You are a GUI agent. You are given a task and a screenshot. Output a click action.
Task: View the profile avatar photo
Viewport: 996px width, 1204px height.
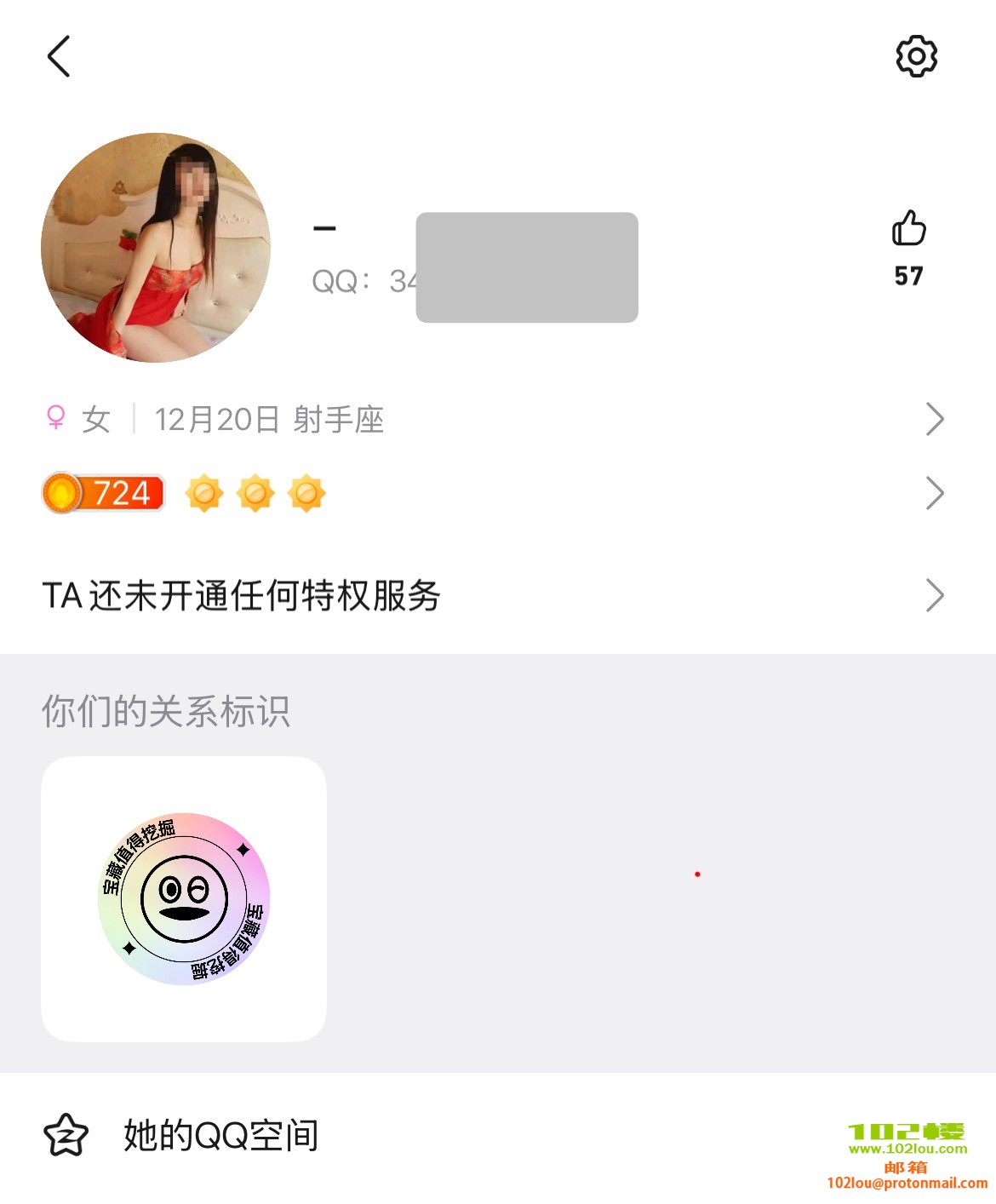point(156,248)
